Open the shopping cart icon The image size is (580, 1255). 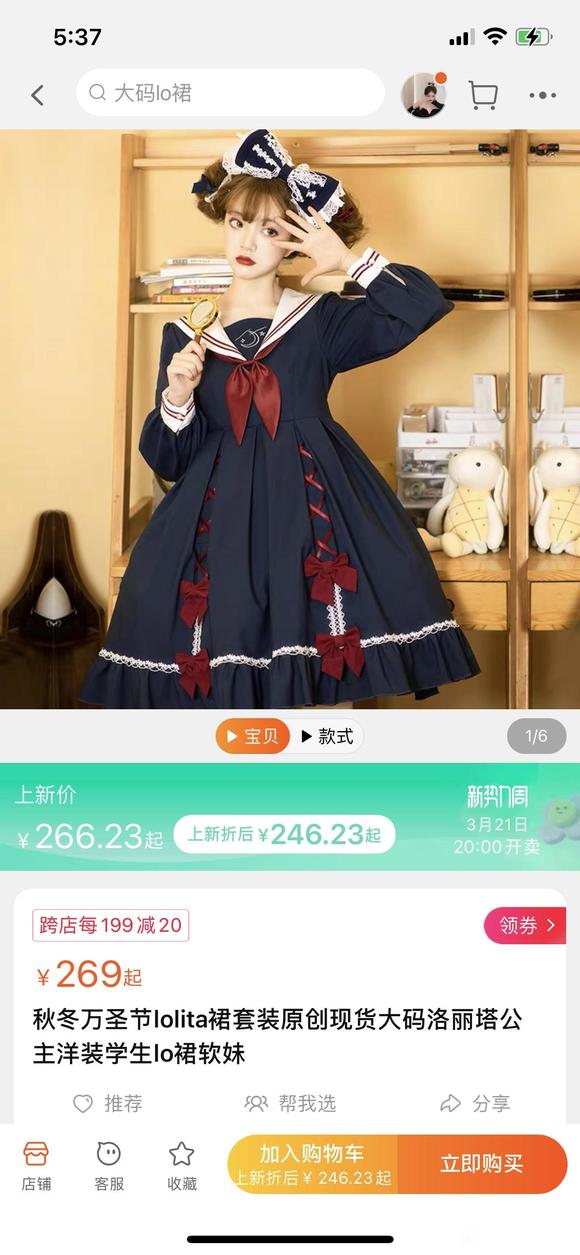tap(483, 95)
